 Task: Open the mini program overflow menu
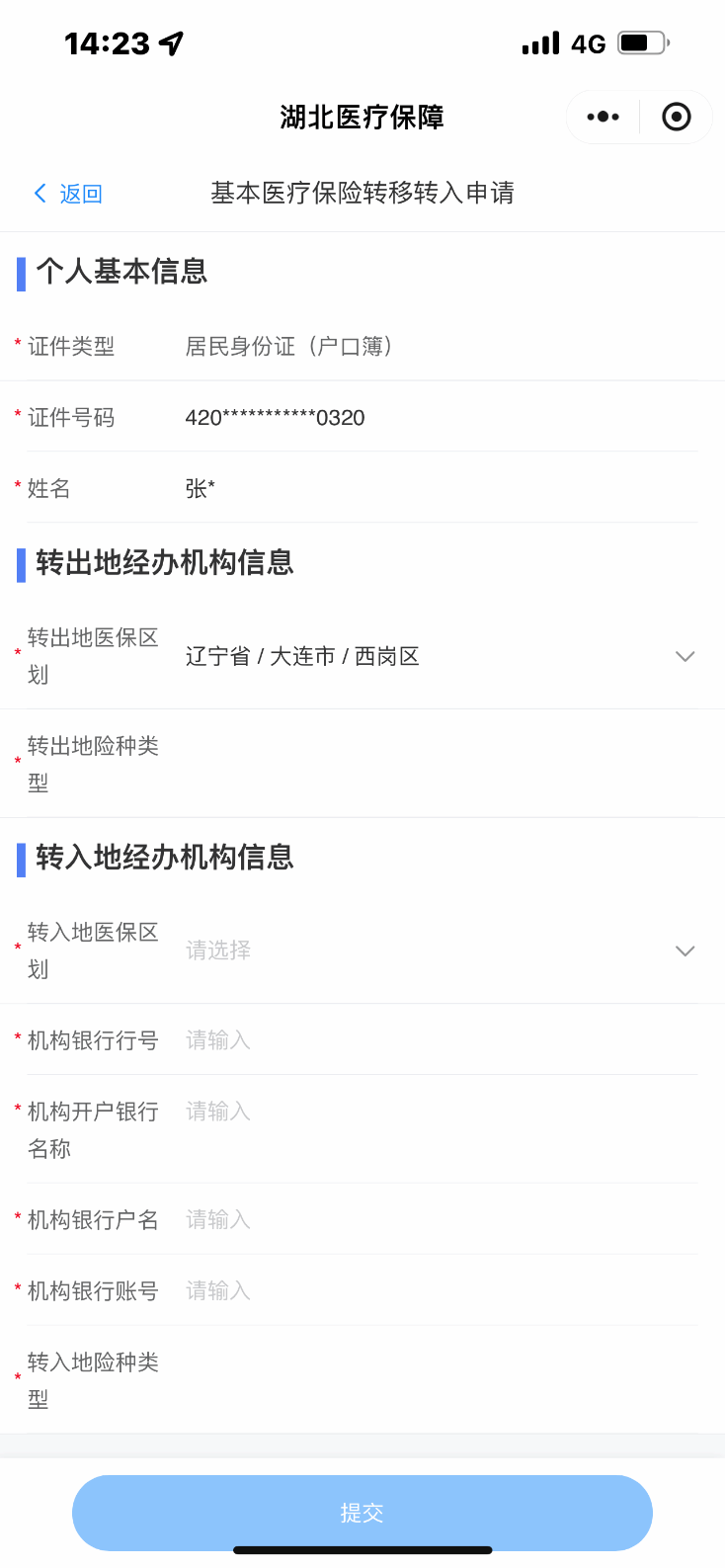click(603, 117)
